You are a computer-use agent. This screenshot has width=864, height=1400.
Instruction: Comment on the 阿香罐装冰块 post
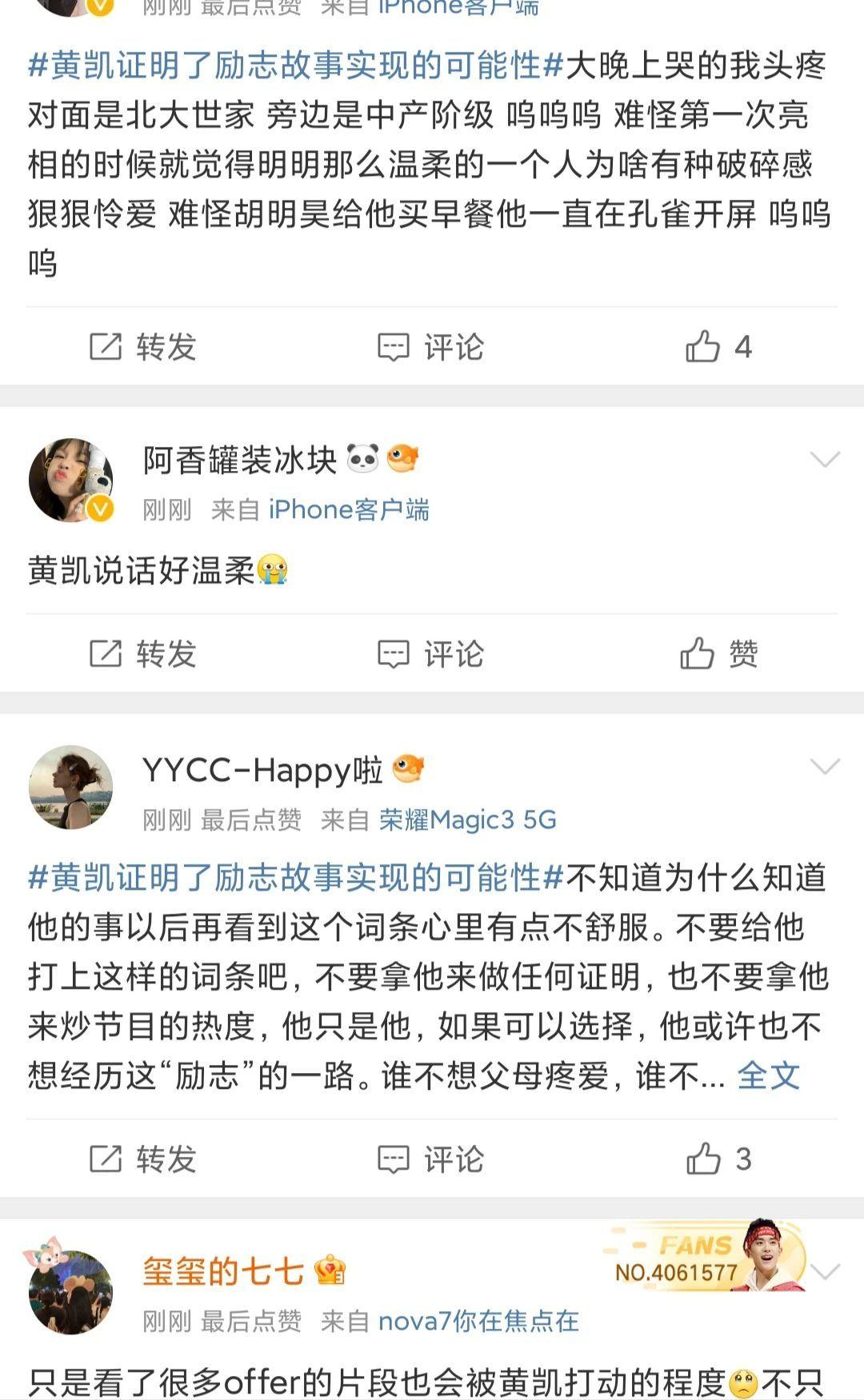[x=430, y=654]
